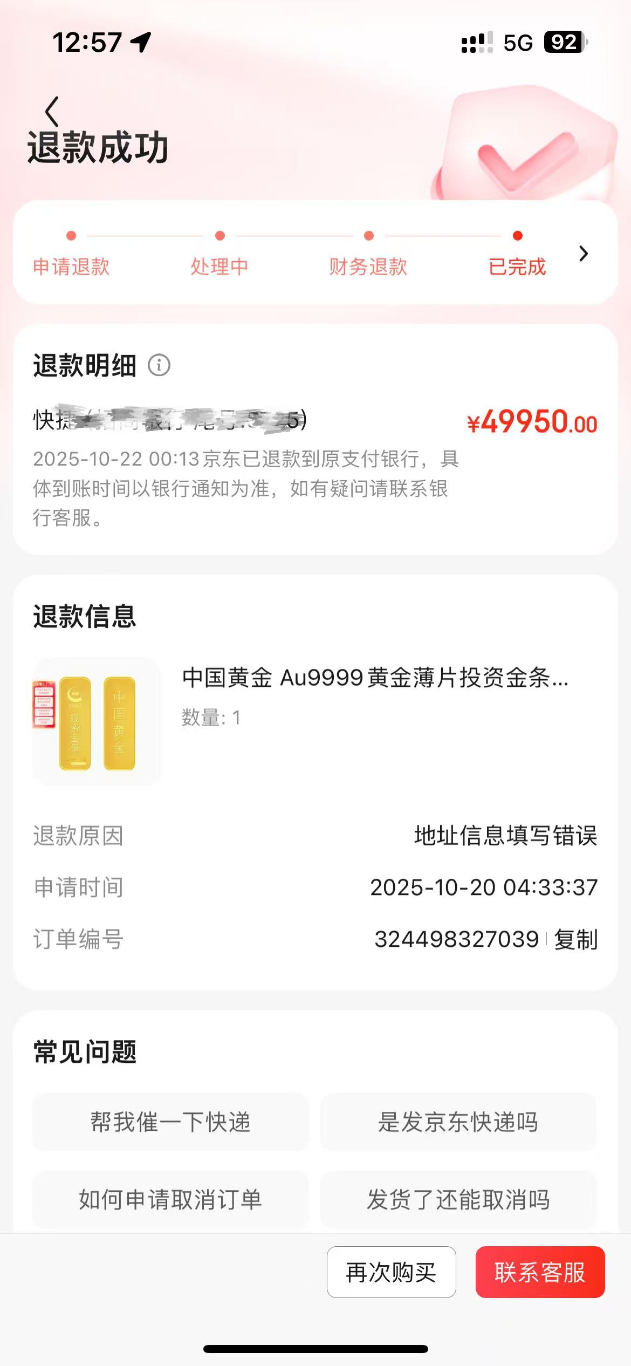The image size is (631, 1366).
Task: Buy the item again with 再次购买
Action: point(391,1272)
